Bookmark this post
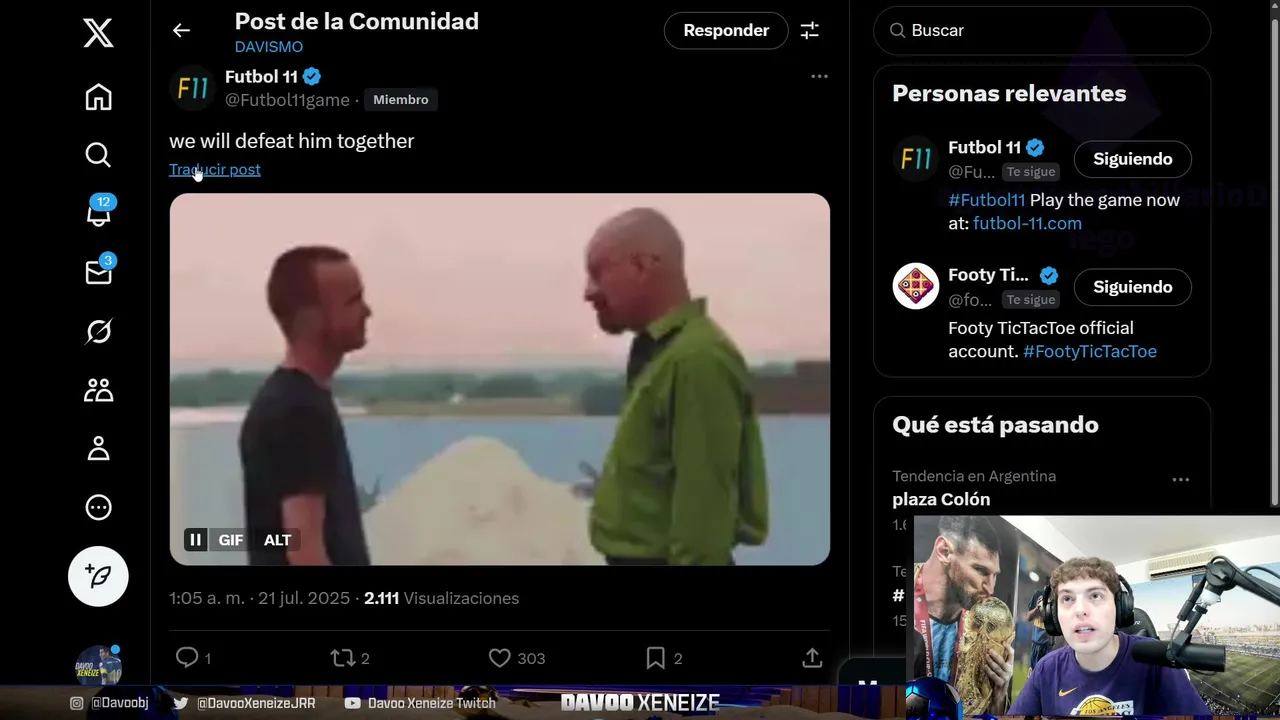Image resolution: width=1280 pixels, height=720 pixels. [655, 657]
